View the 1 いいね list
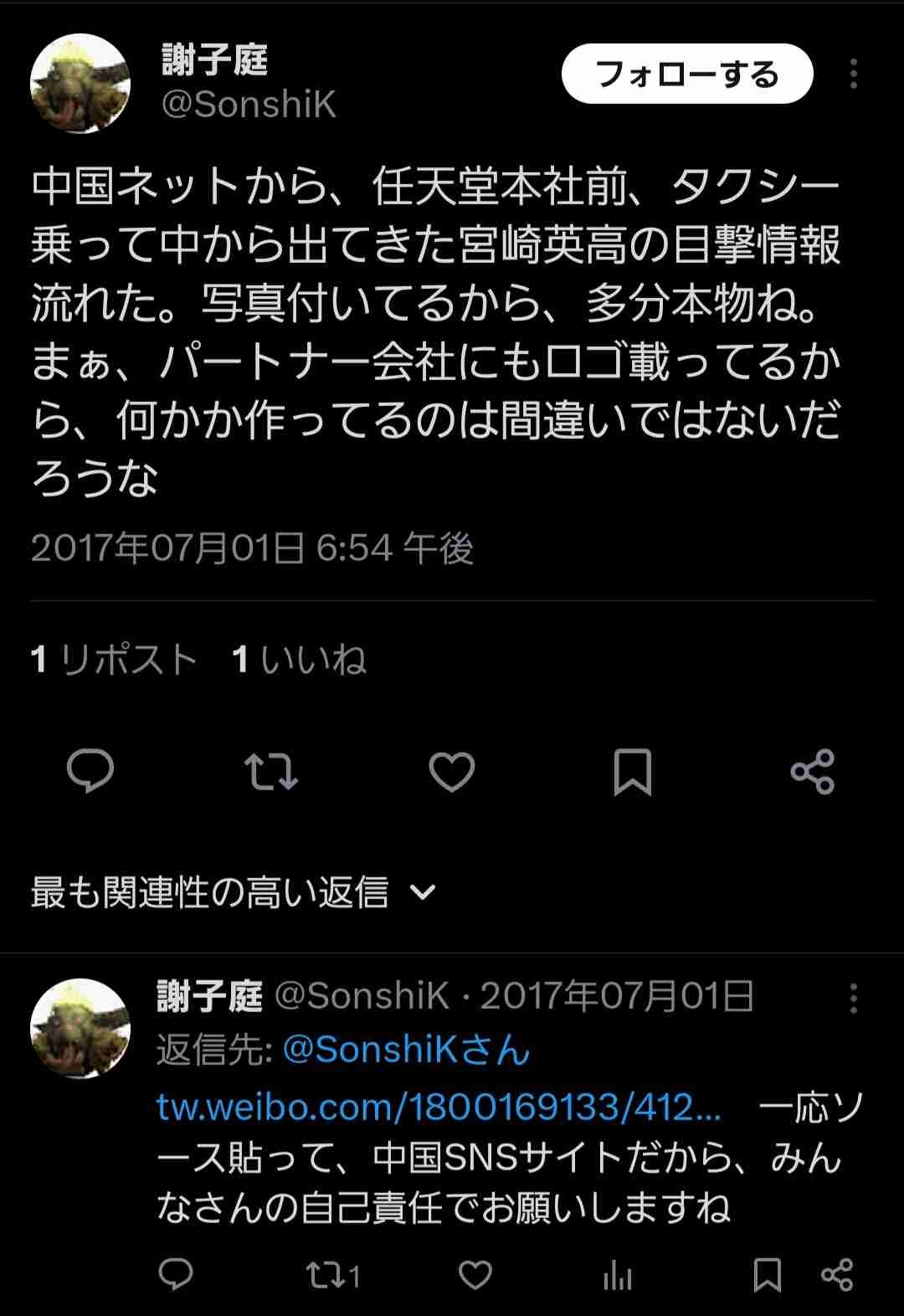 (x=299, y=660)
